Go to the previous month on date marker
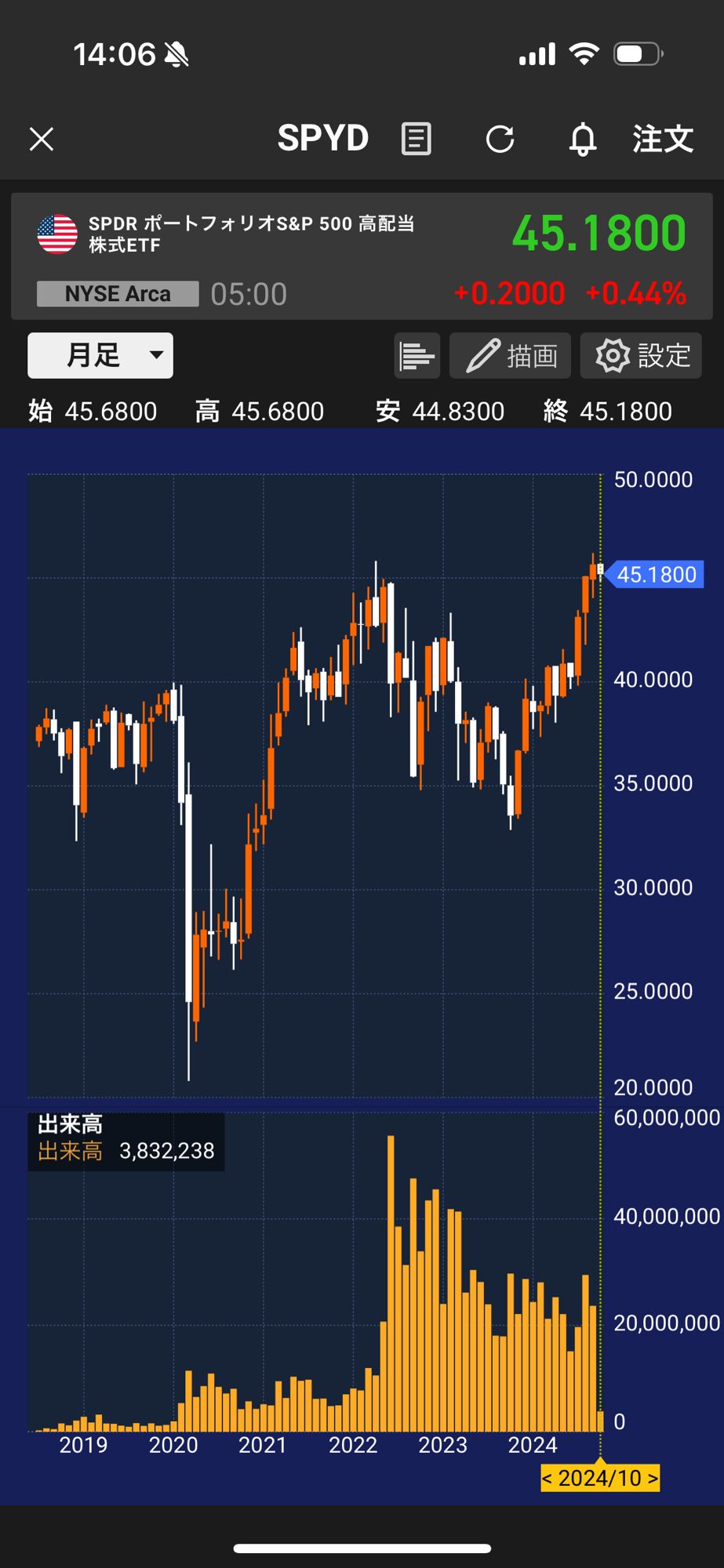 [548, 1479]
